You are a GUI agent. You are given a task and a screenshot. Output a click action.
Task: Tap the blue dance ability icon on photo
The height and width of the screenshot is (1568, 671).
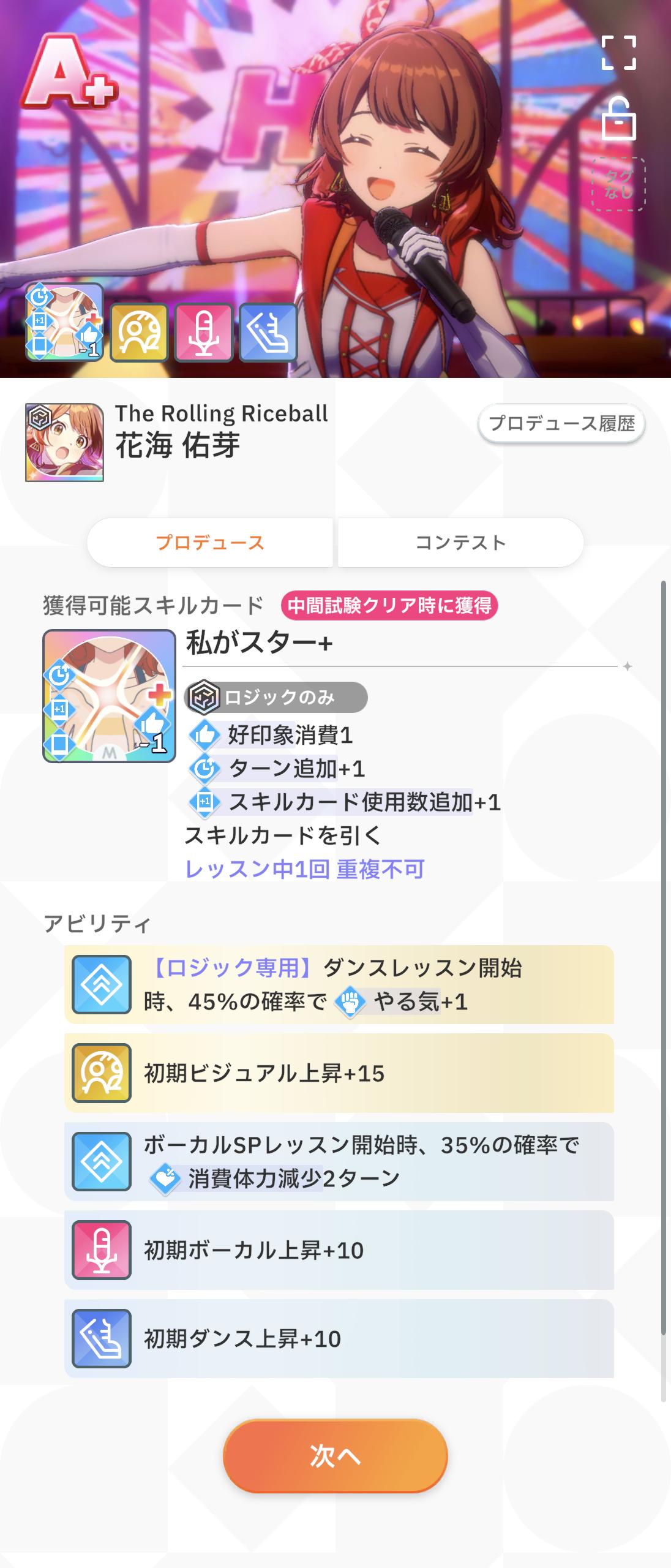tap(268, 332)
